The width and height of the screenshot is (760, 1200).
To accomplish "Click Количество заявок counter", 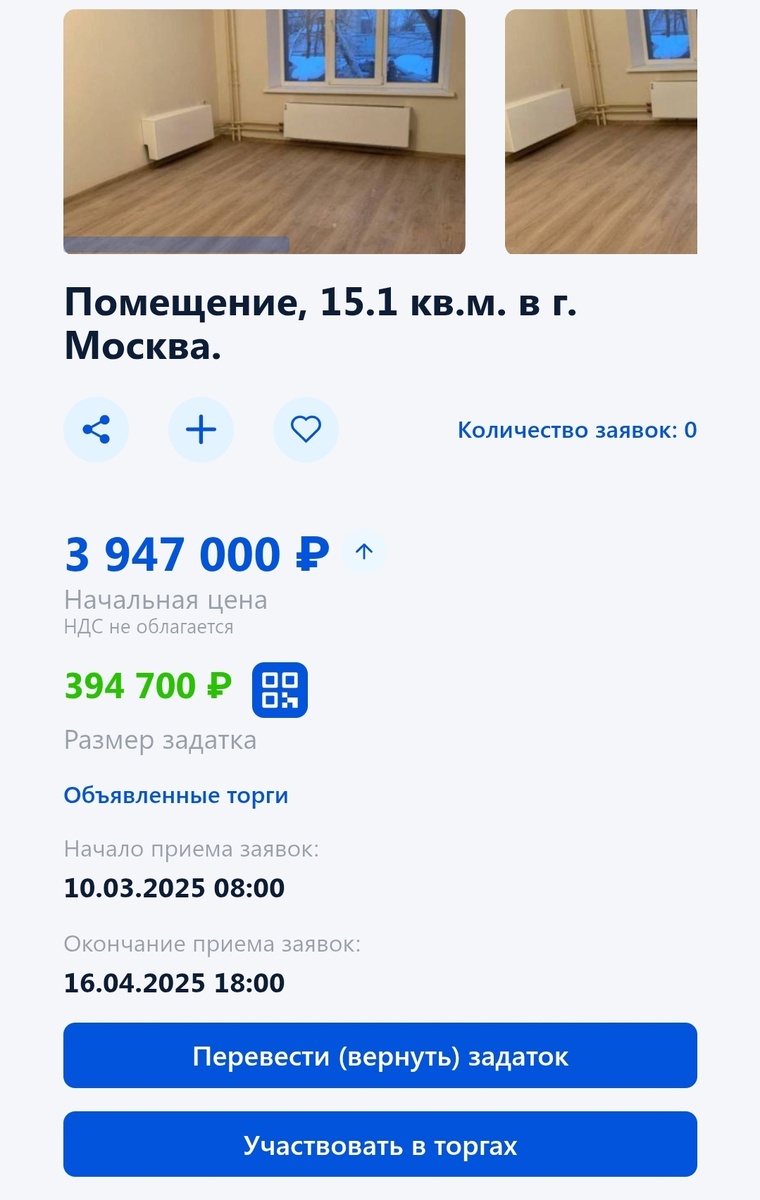I will [577, 430].
